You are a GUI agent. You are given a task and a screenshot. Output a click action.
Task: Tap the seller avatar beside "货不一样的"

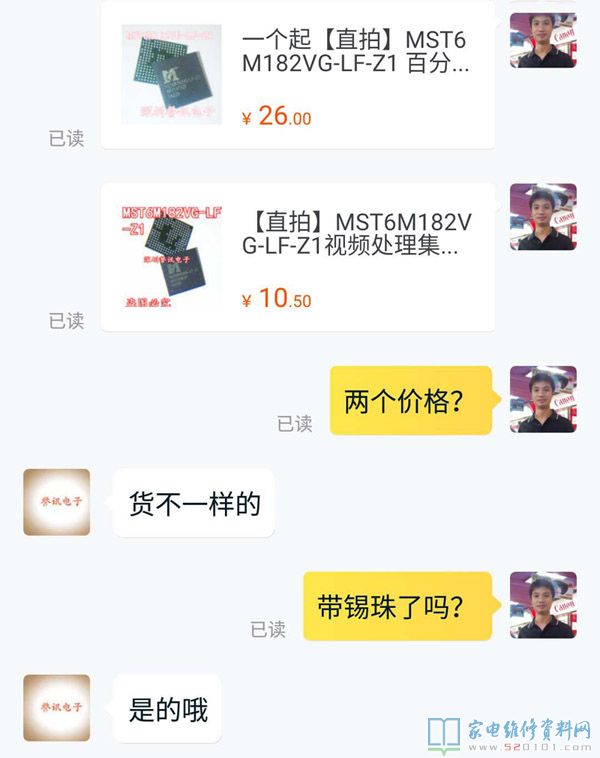pos(57,502)
